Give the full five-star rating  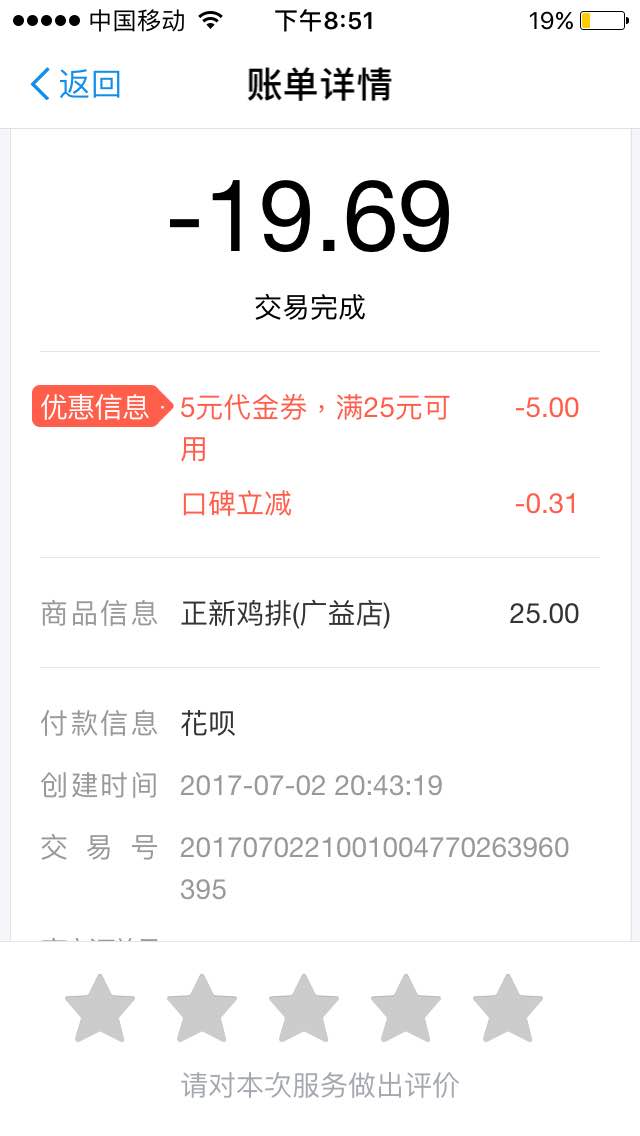pyautogui.click(x=507, y=1008)
